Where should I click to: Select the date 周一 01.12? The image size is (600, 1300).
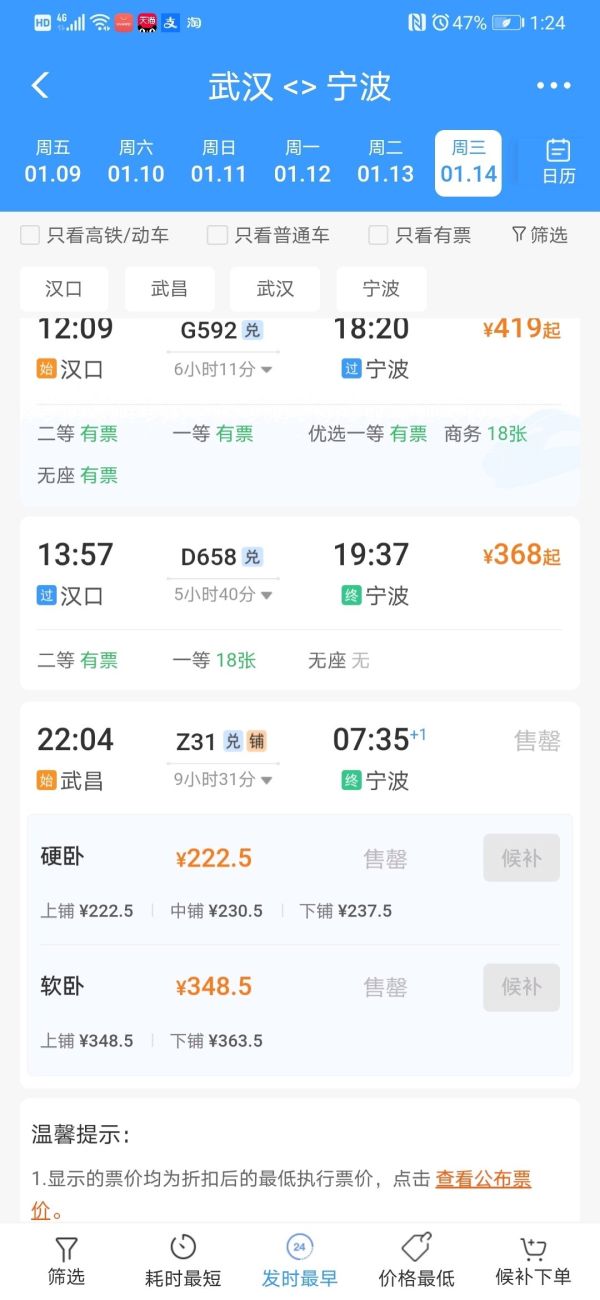[x=302, y=162]
